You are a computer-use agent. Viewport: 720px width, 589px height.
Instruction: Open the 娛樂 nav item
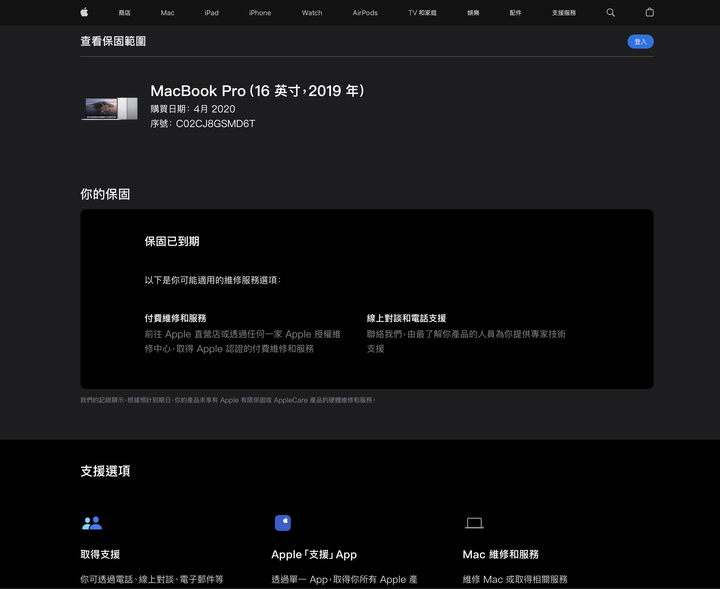[x=473, y=13]
